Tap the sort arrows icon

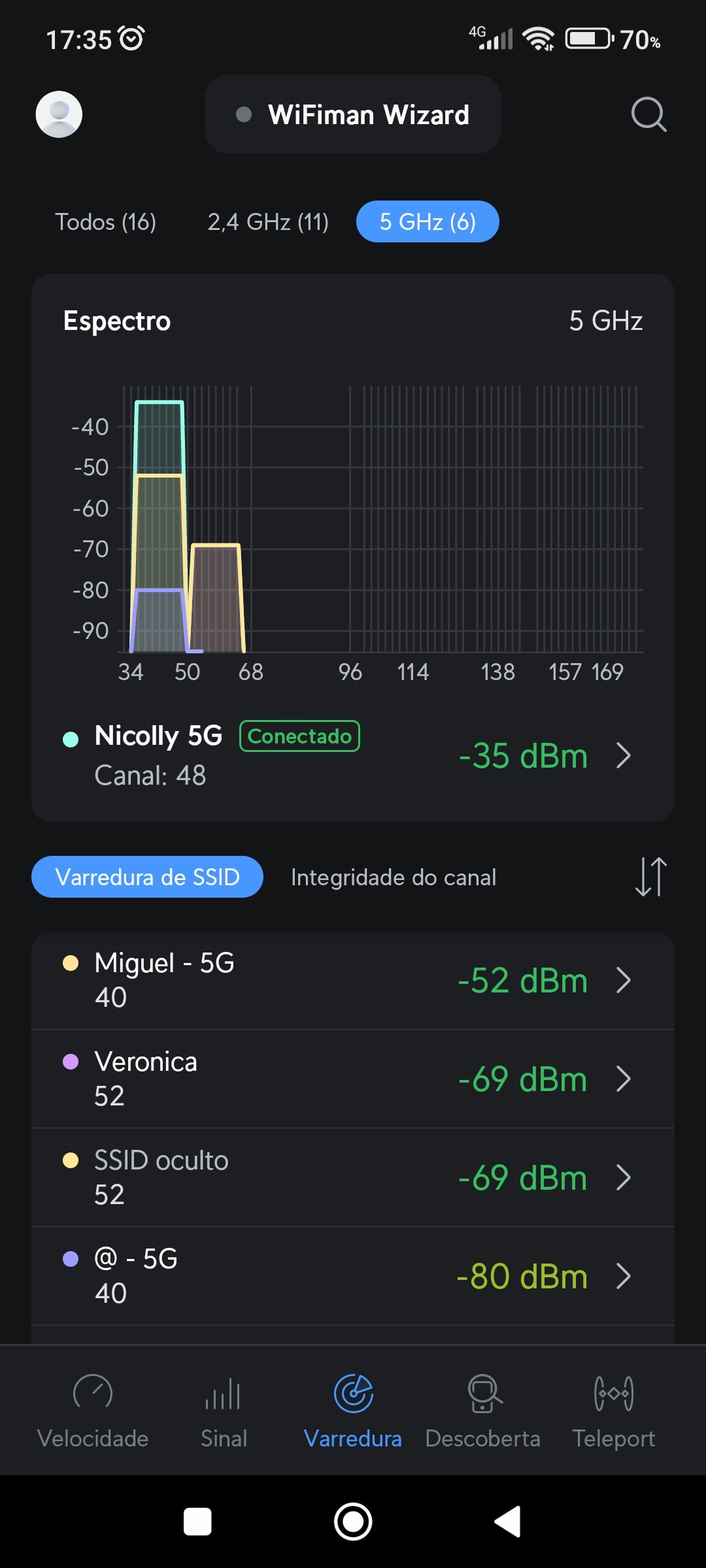[x=650, y=877]
